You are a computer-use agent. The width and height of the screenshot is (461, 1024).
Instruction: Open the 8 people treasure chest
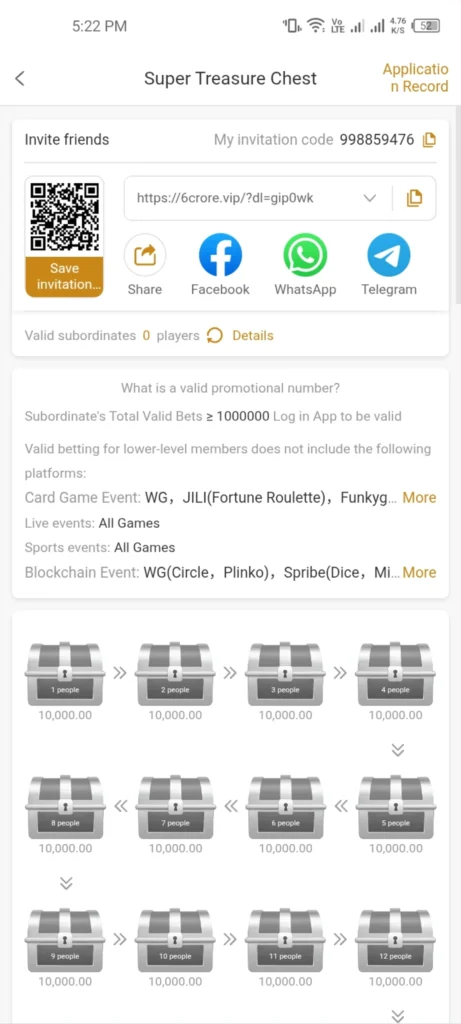[x=65, y=807]
